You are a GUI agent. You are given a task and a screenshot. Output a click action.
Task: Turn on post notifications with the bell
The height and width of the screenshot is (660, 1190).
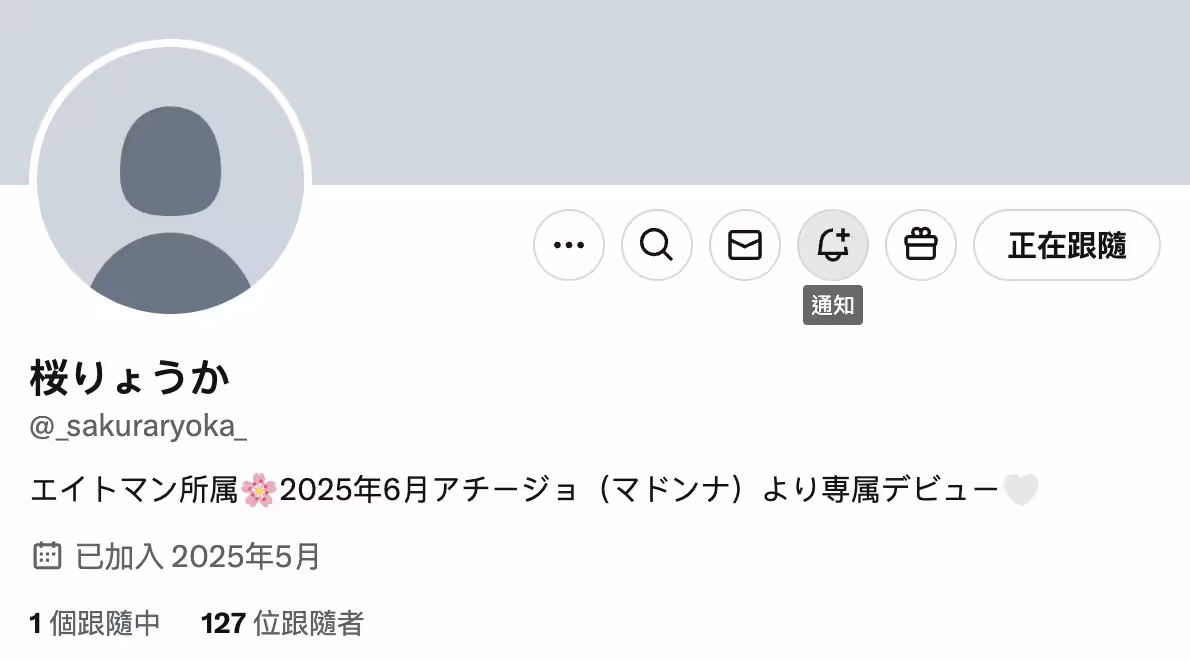tap(832, 245)
